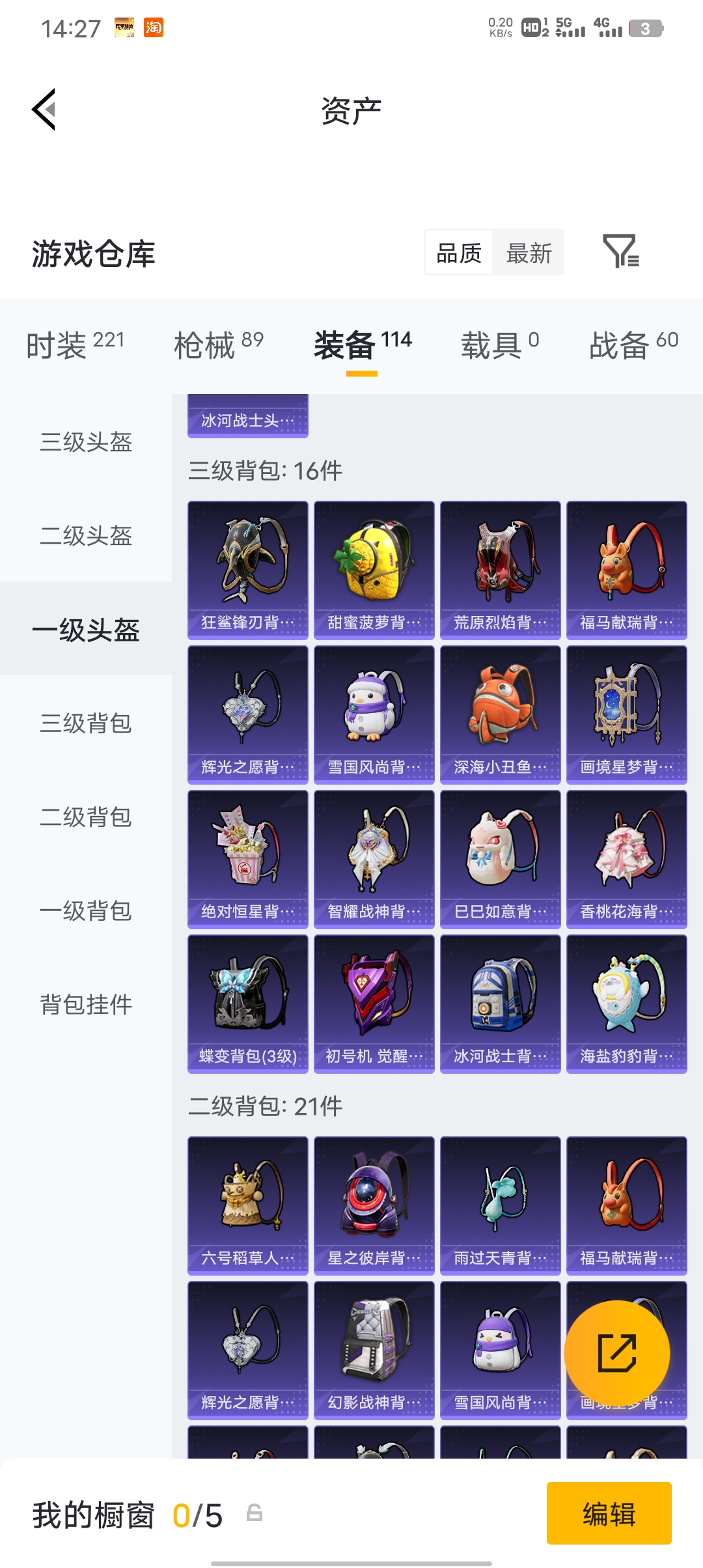
Task: Switch to the 载具 tab
Action: click(500, 345)
